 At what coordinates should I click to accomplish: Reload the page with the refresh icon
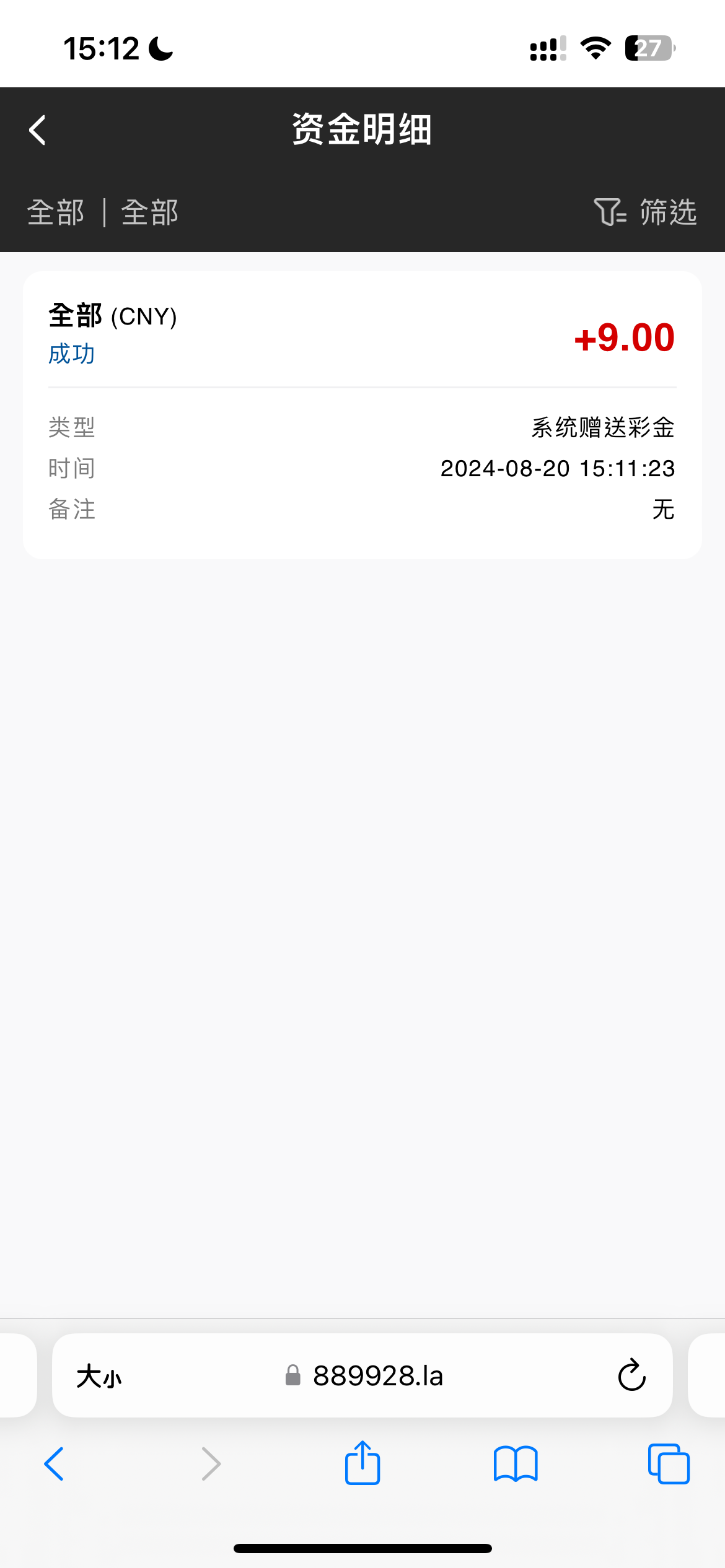[632, 1375]
